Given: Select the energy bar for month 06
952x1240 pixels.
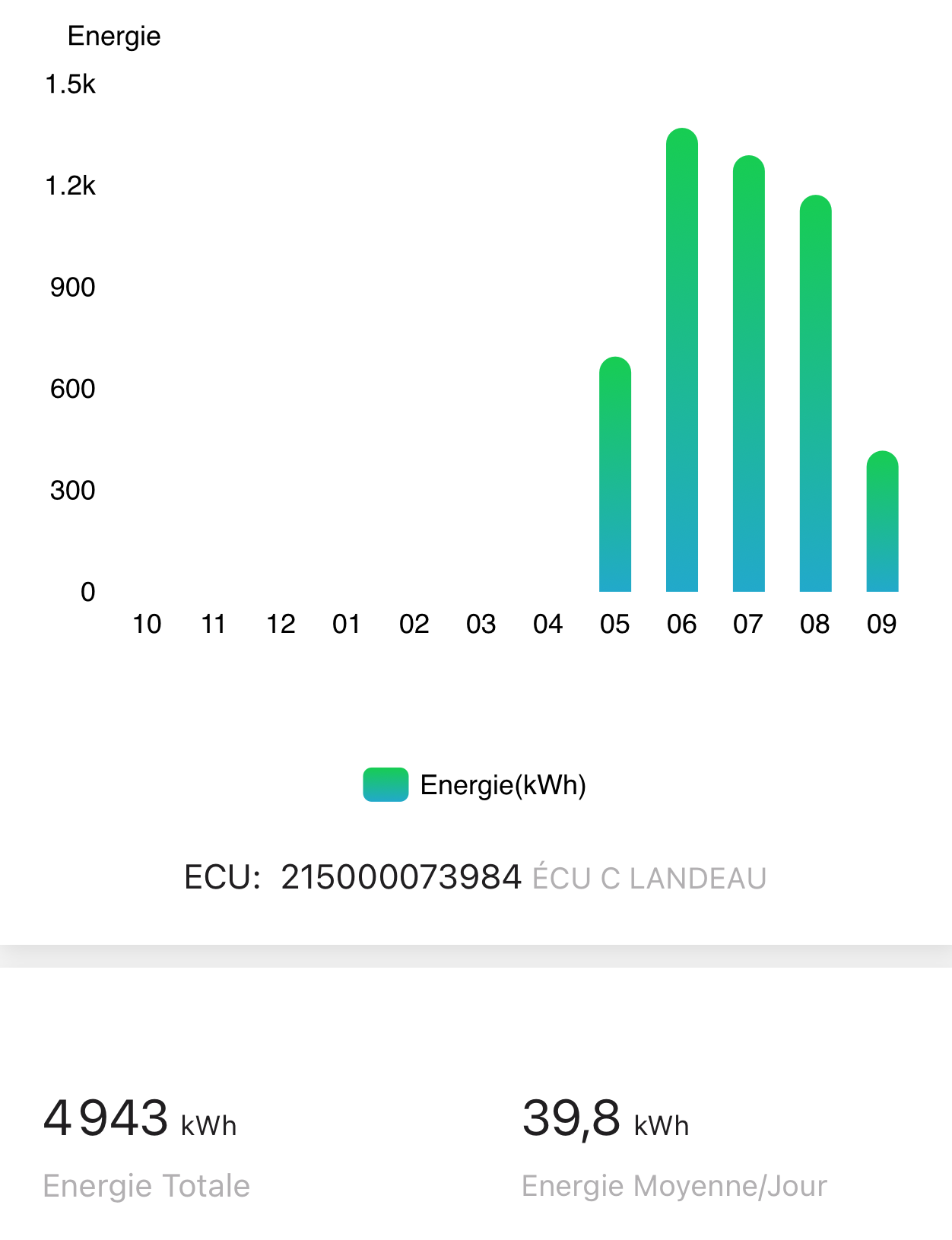Looking at the screenshot, I should (682, 361).
